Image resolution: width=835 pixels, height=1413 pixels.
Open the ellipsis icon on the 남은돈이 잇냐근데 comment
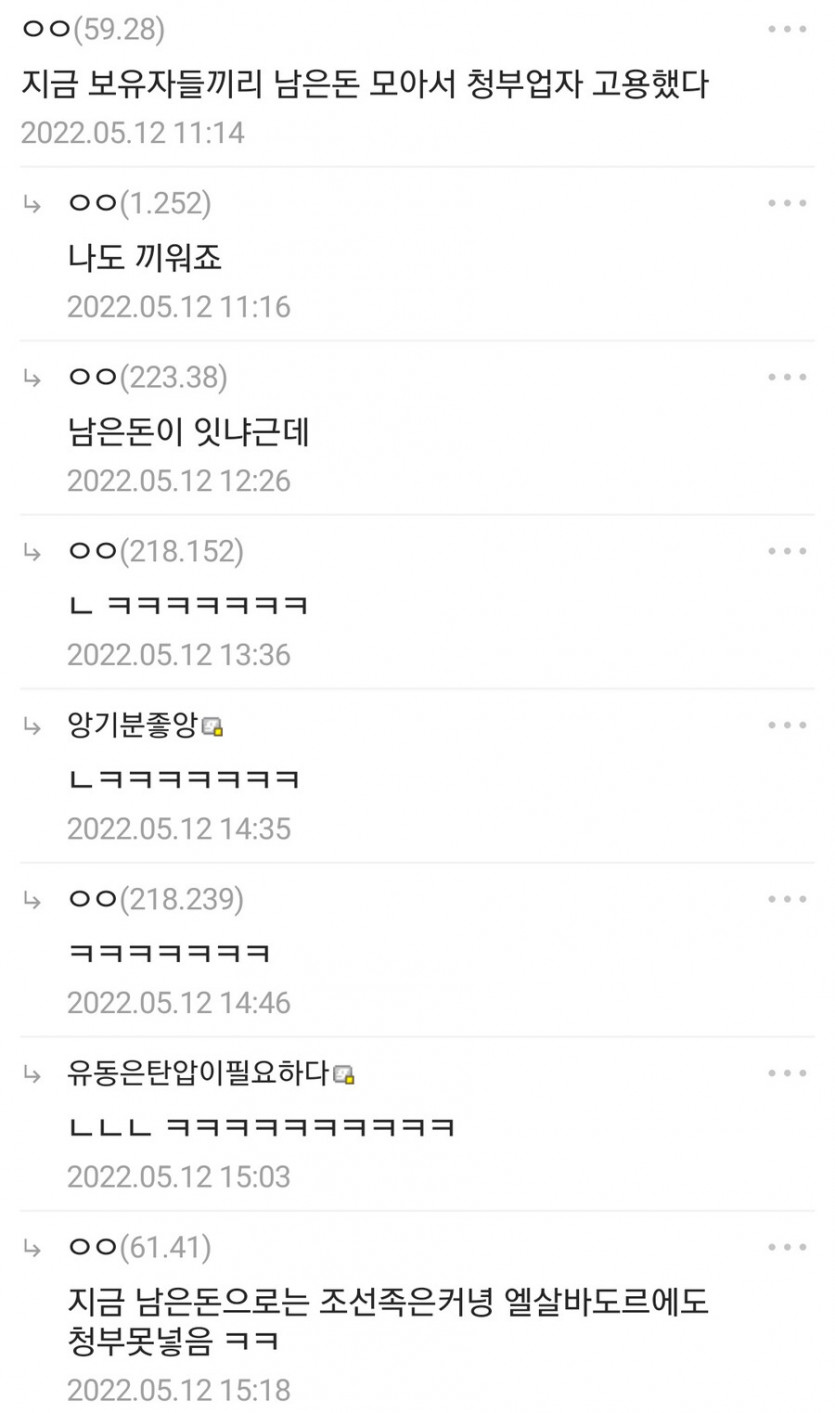790,376
